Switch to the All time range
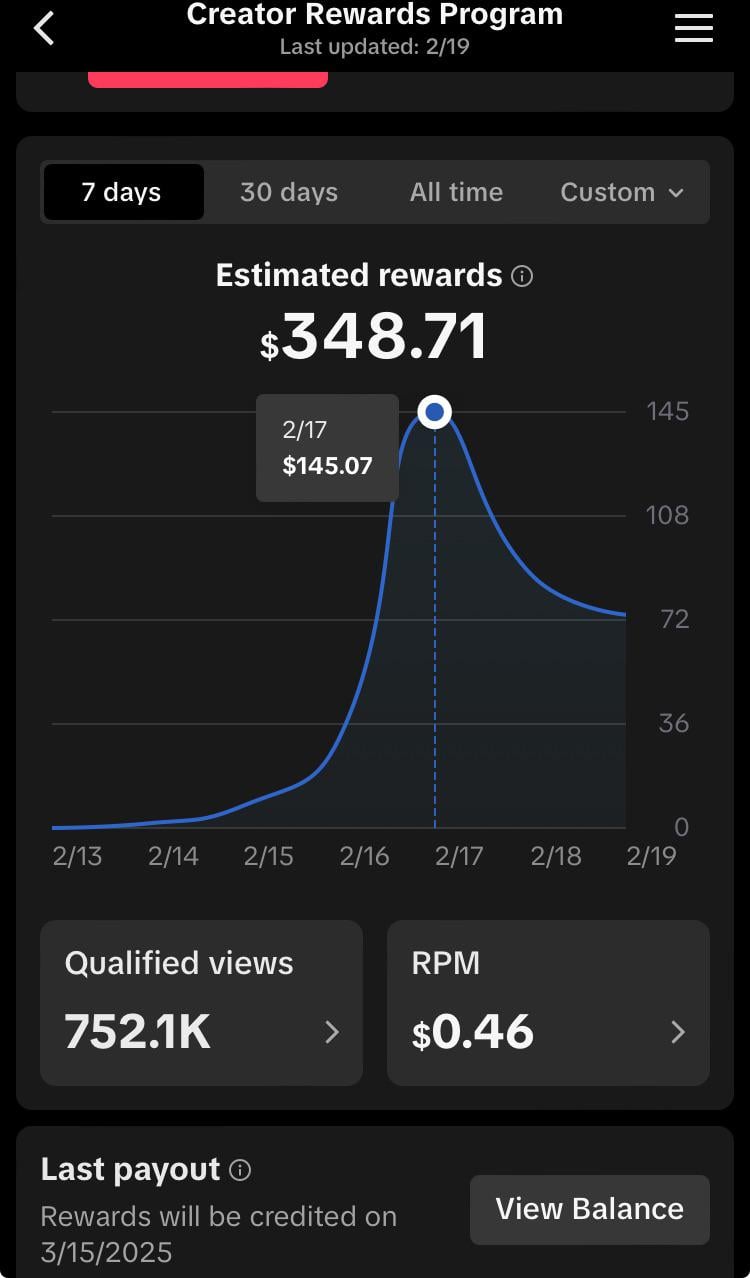Screen dimensions: 750x1278 [x=456, y=192]
